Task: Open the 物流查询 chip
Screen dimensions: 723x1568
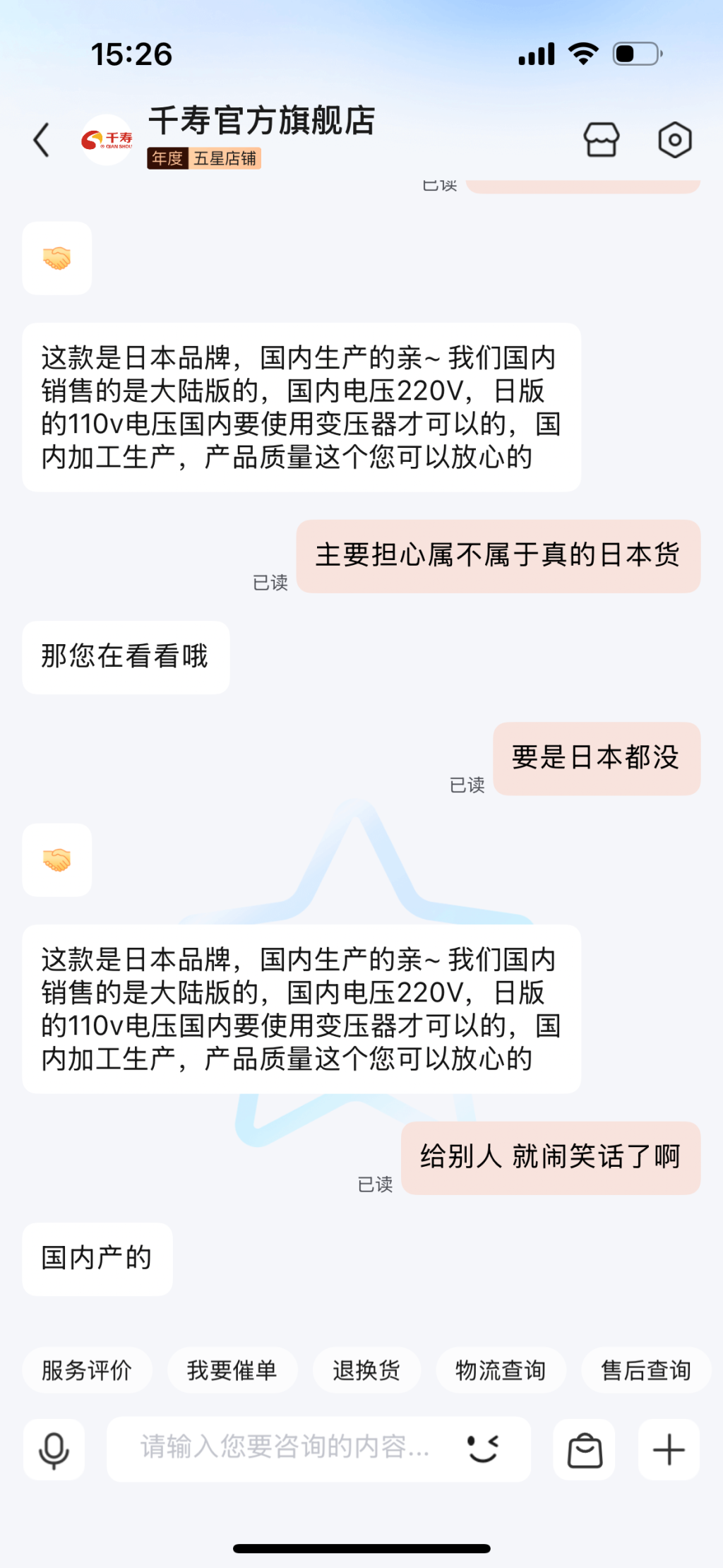Action: [501, 1370]
